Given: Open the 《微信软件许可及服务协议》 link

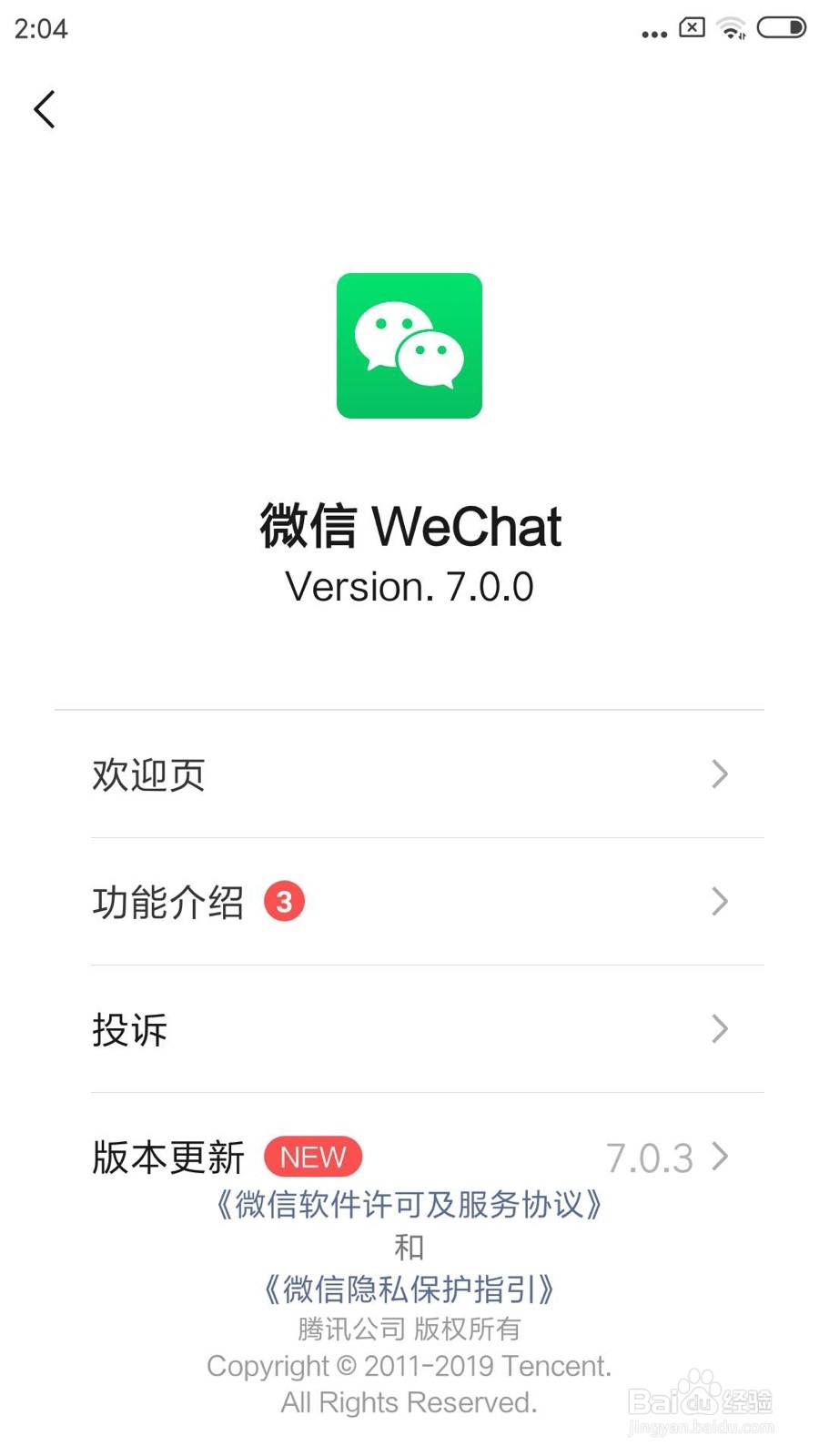Looking at the screenshot, I should click(409, 1204).
